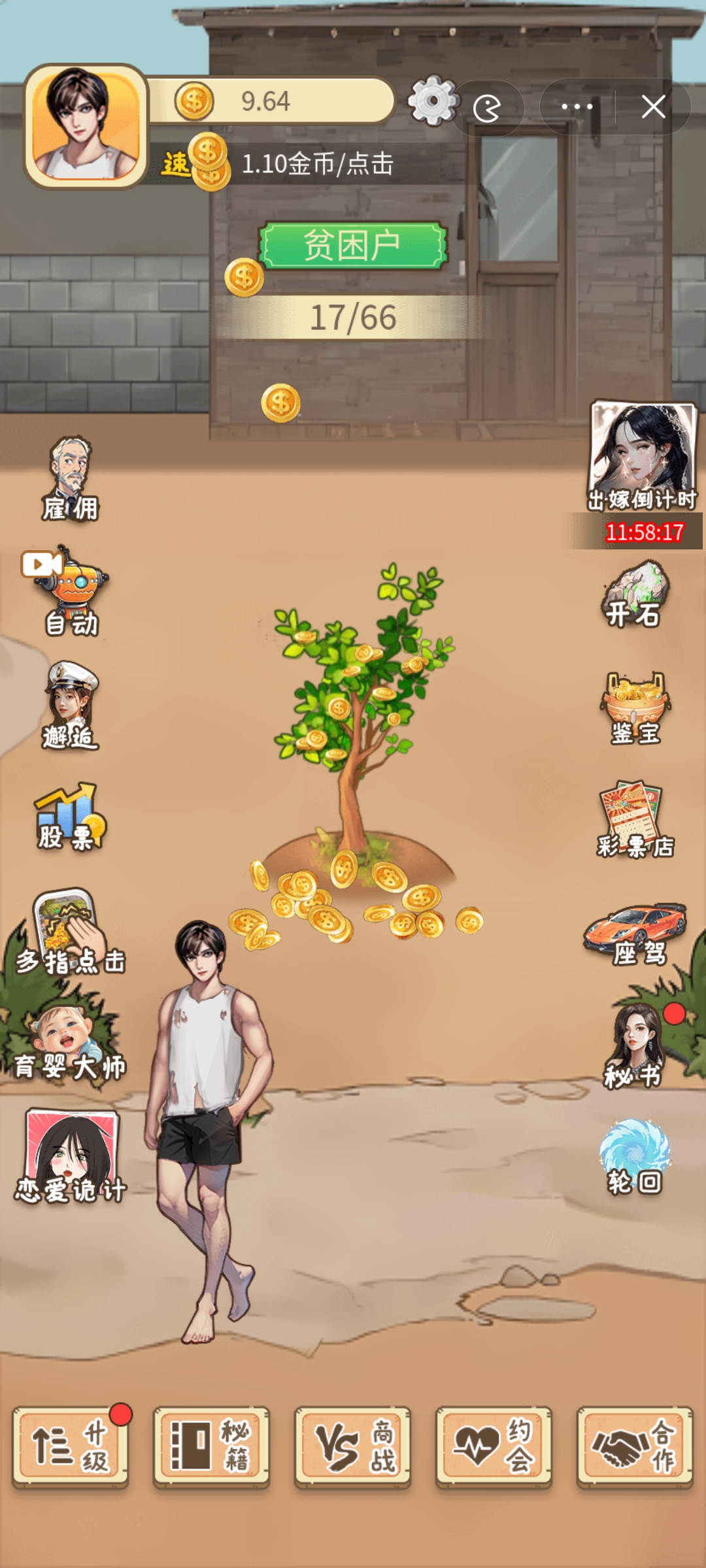Tap the 升级 upgrade button
Image resolution: width=706 pixels, height=1568 pixels.
point(71,1448)
